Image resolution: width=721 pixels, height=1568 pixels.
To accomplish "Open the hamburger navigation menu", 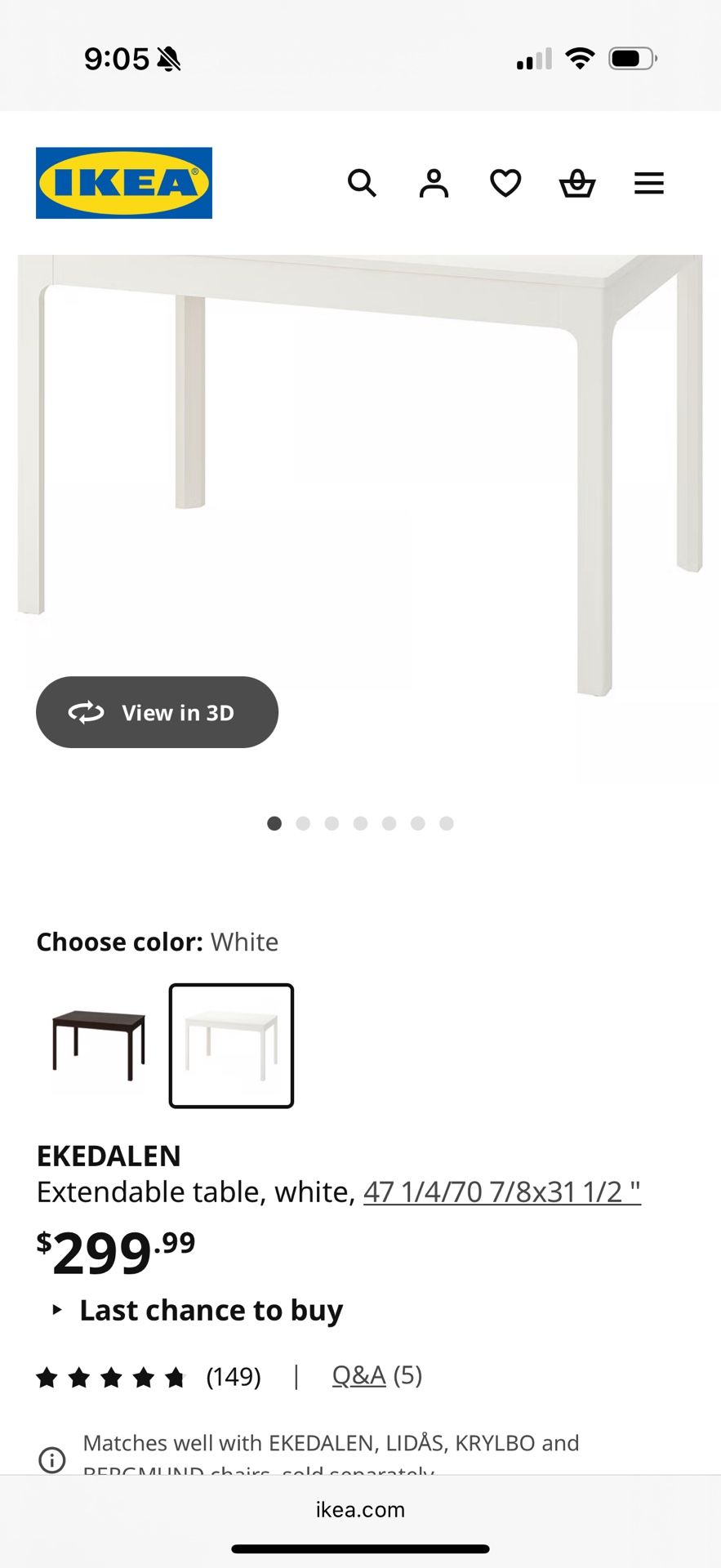I will [648, 183].
